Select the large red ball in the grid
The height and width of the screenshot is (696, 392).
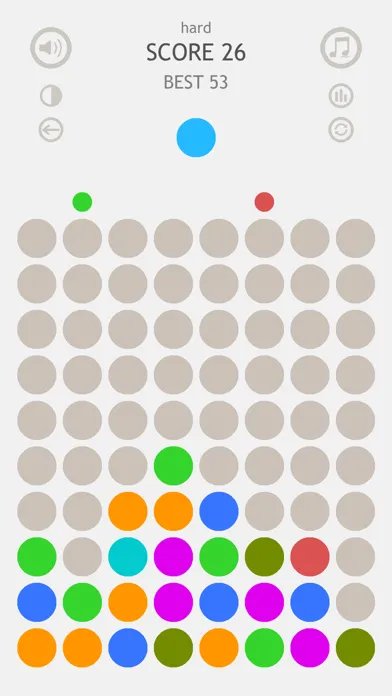tap(310, 557)
